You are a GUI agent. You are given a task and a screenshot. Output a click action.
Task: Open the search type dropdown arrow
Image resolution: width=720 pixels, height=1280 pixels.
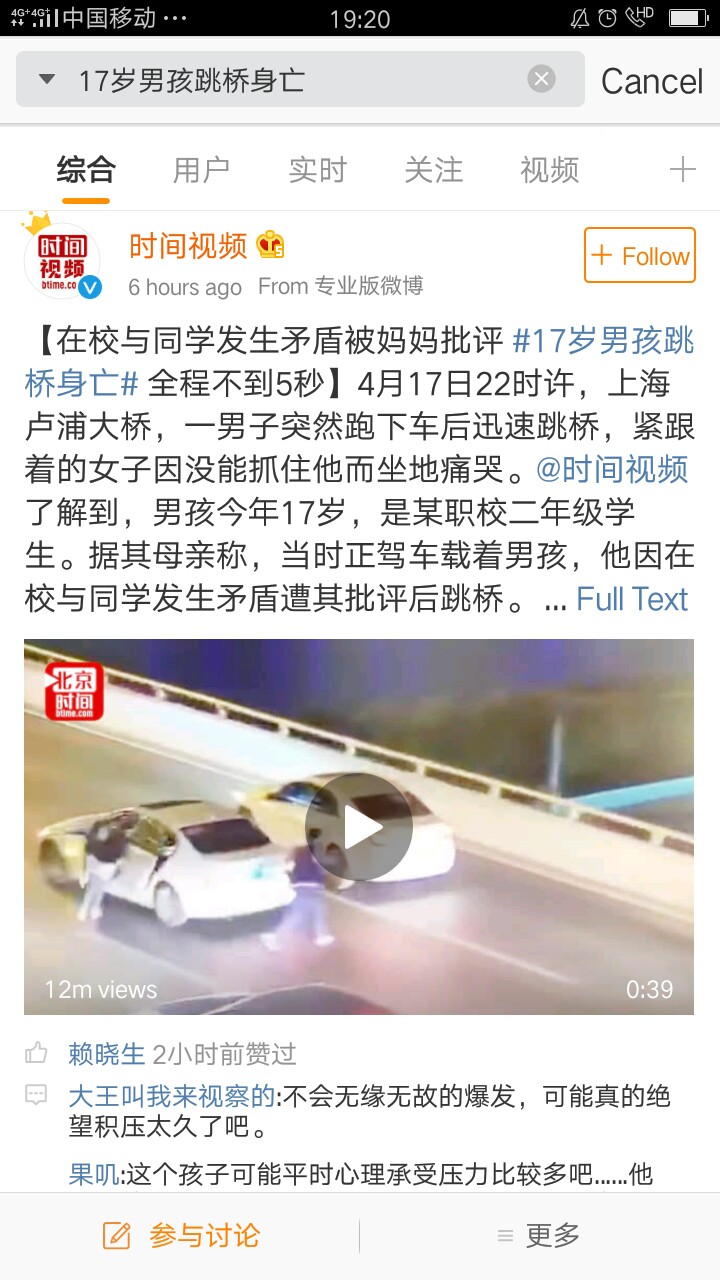46,79
